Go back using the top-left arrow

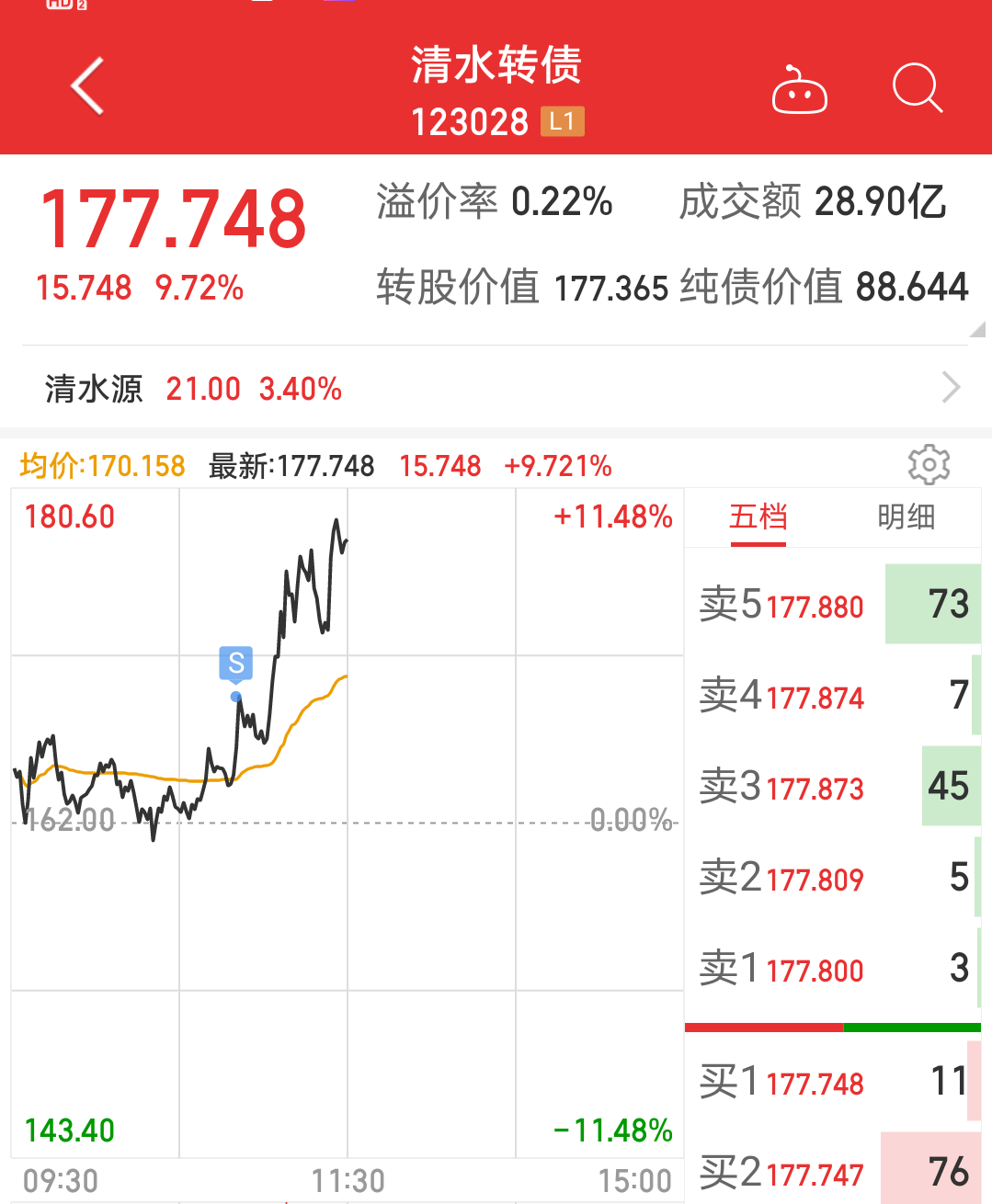87,87
